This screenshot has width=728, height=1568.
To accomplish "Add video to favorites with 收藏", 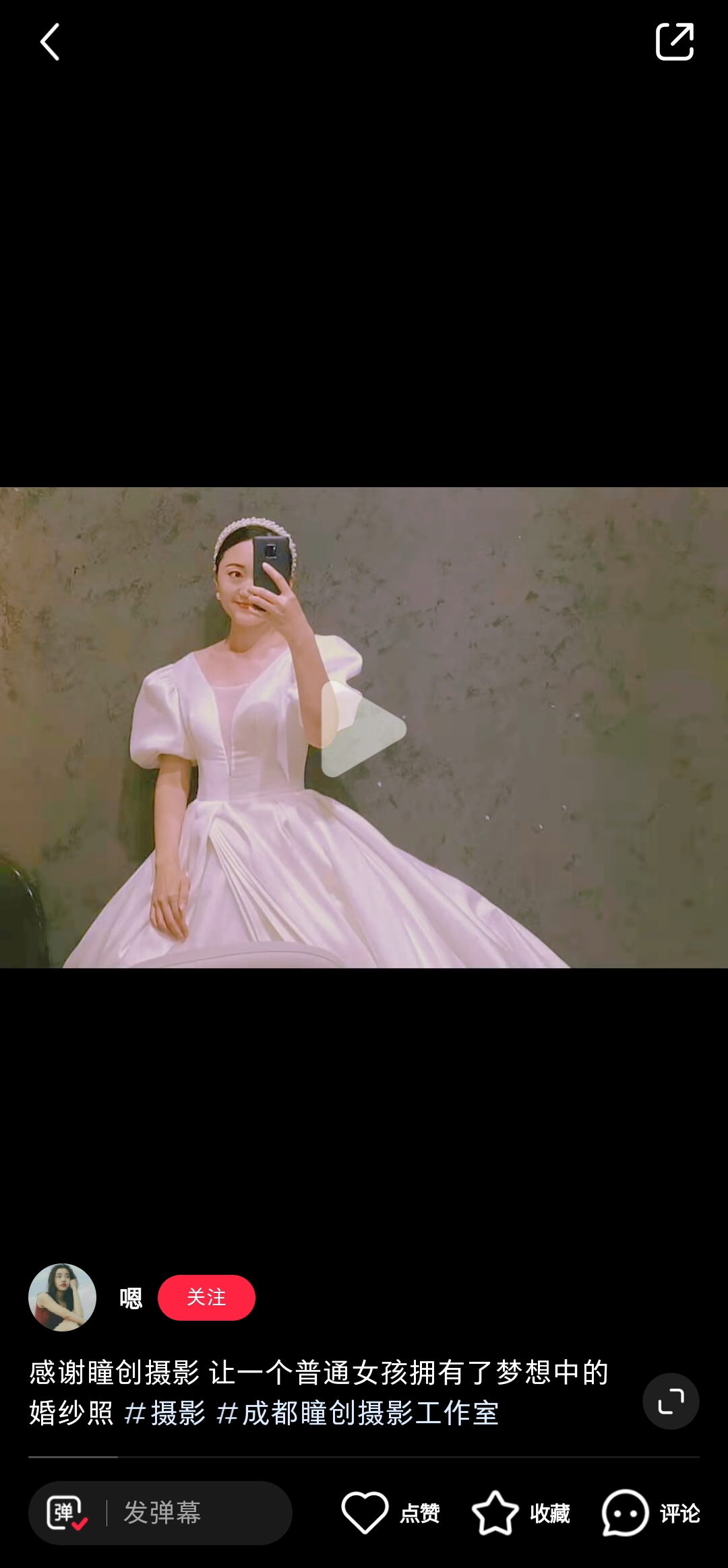I will coord(520,1513).
